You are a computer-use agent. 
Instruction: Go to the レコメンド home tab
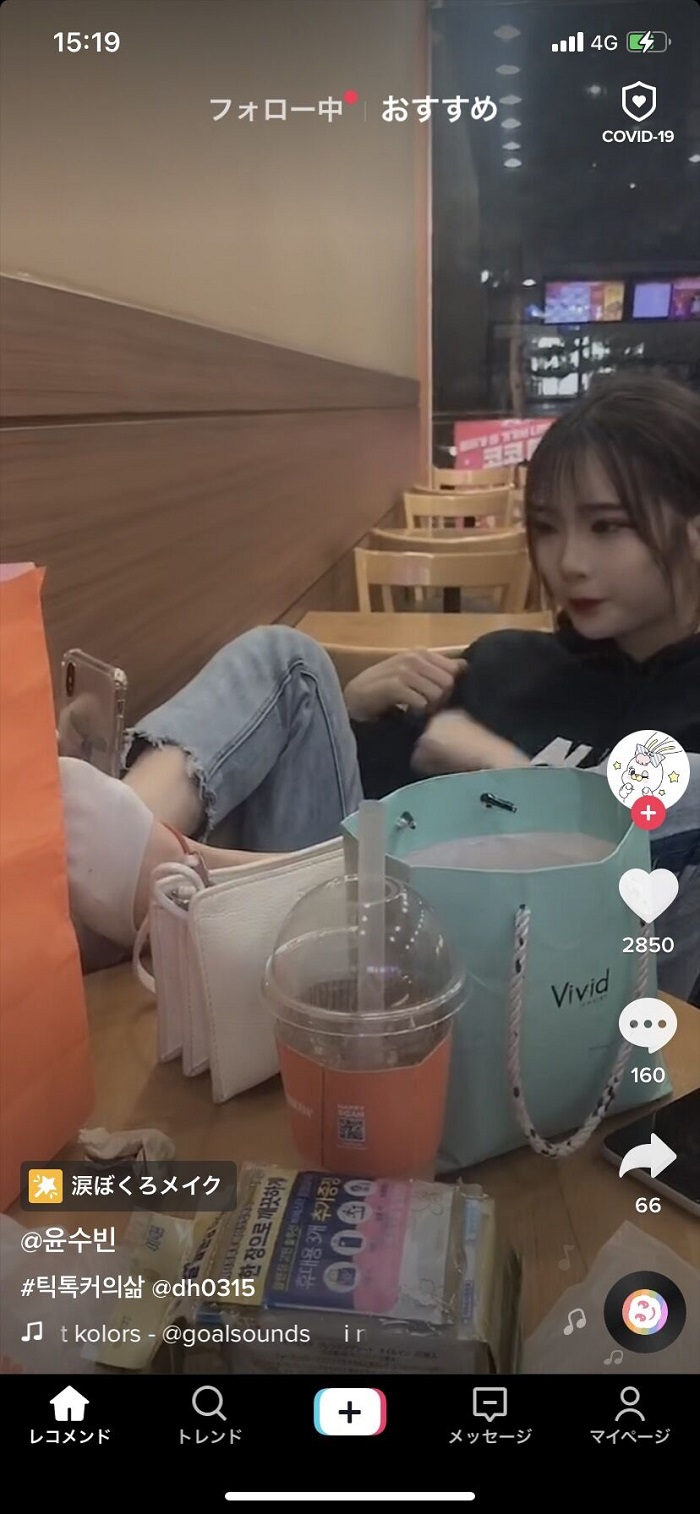69,1415
